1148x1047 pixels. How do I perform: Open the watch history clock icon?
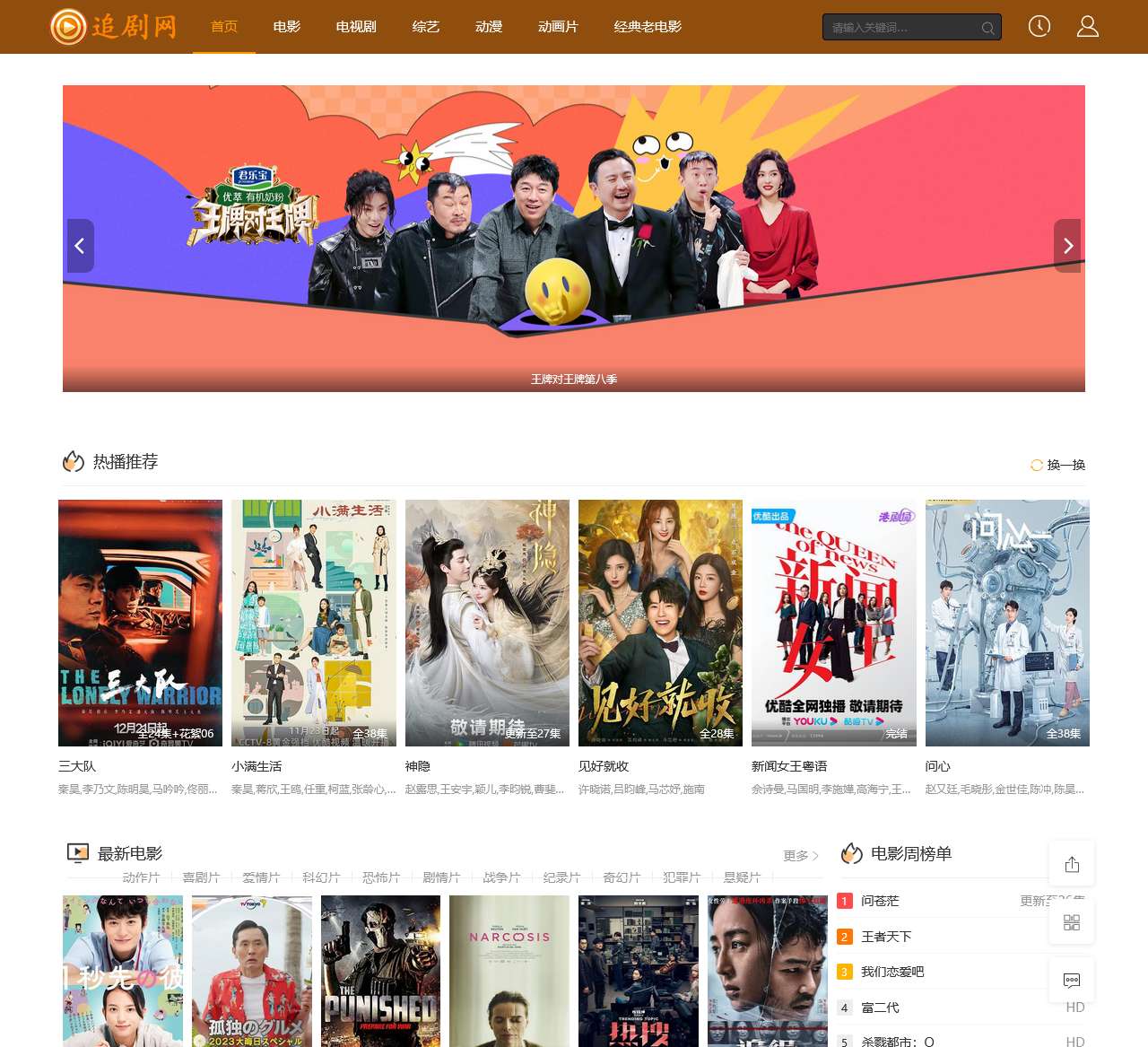click(x=1039, y=26)
